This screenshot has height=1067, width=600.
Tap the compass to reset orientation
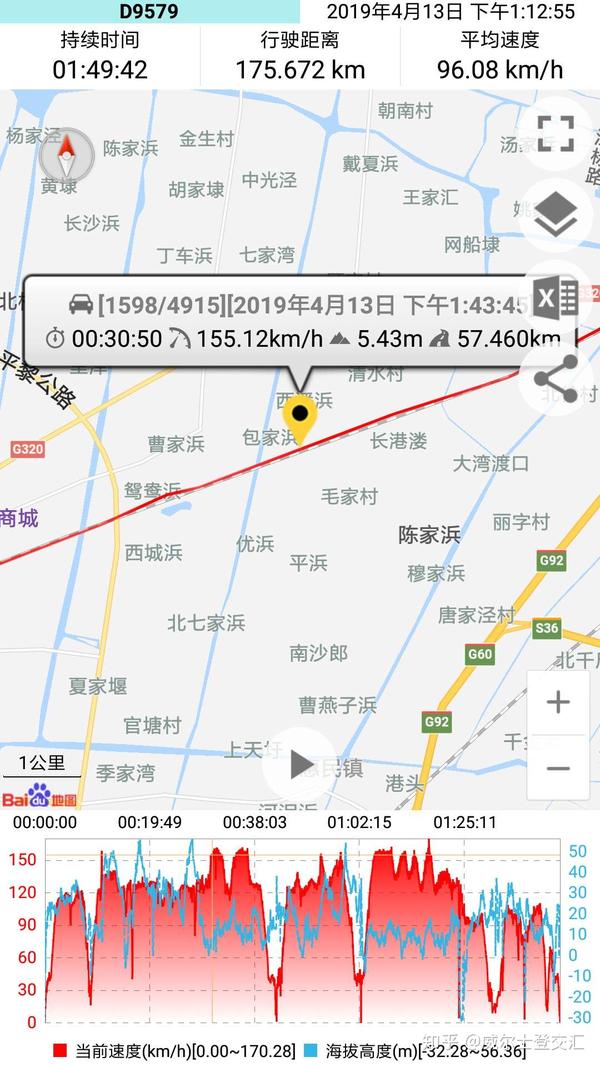67,155
